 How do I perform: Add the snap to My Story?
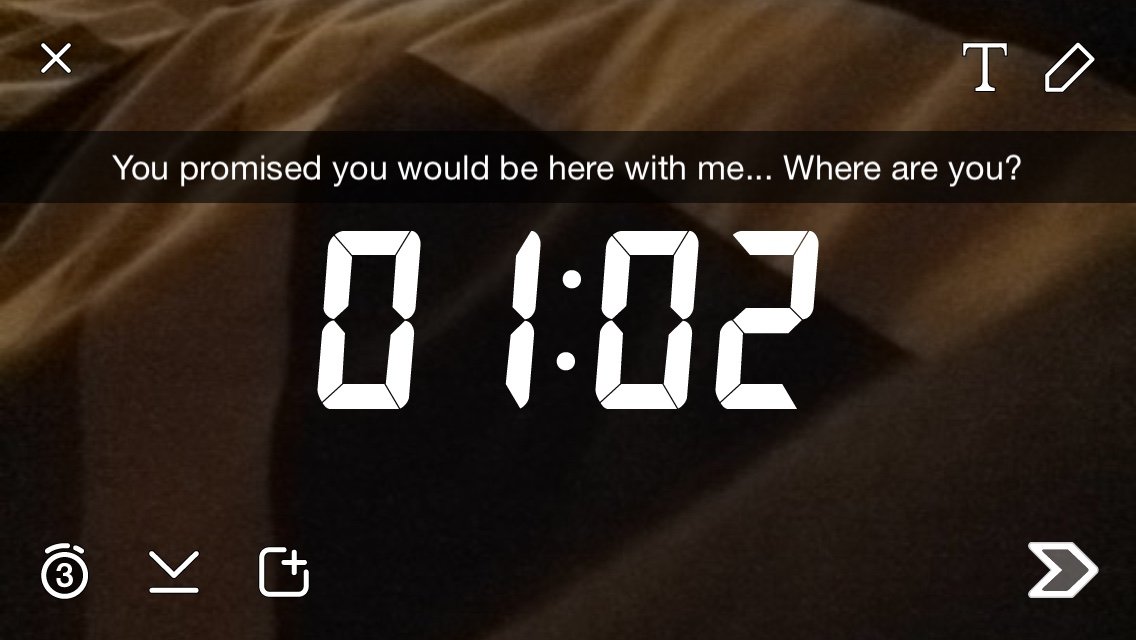pos(283,572)
